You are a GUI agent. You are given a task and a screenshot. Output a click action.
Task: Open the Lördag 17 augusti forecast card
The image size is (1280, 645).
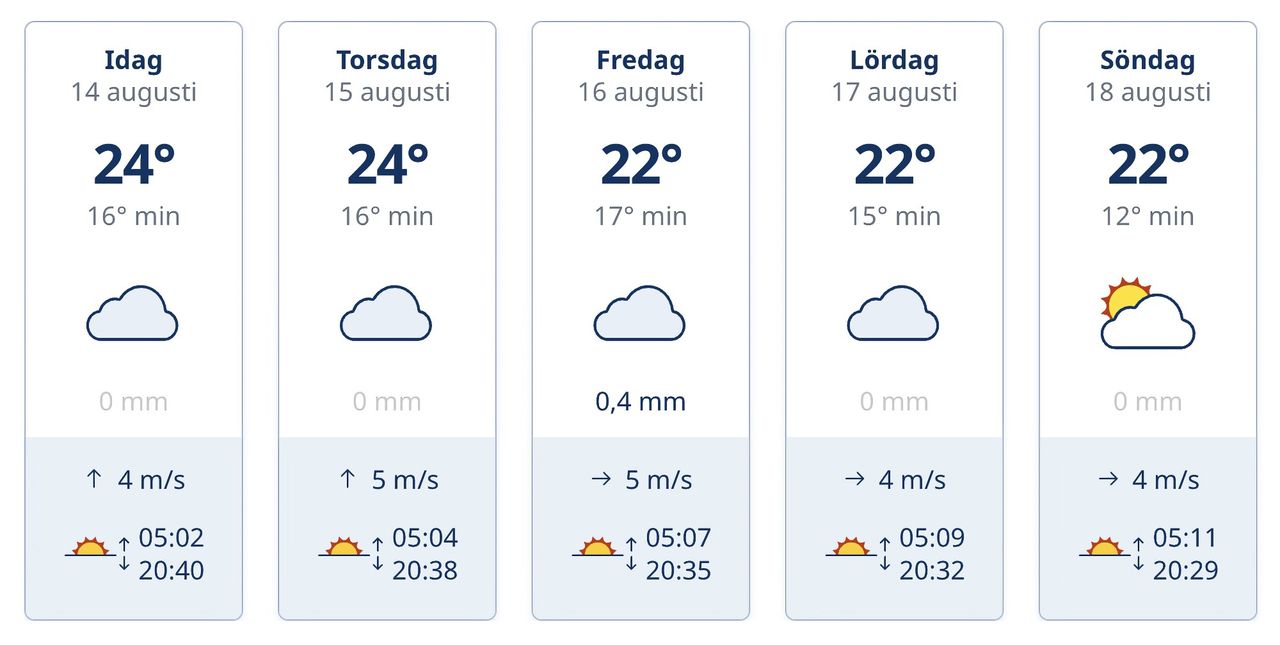point(894,320)
